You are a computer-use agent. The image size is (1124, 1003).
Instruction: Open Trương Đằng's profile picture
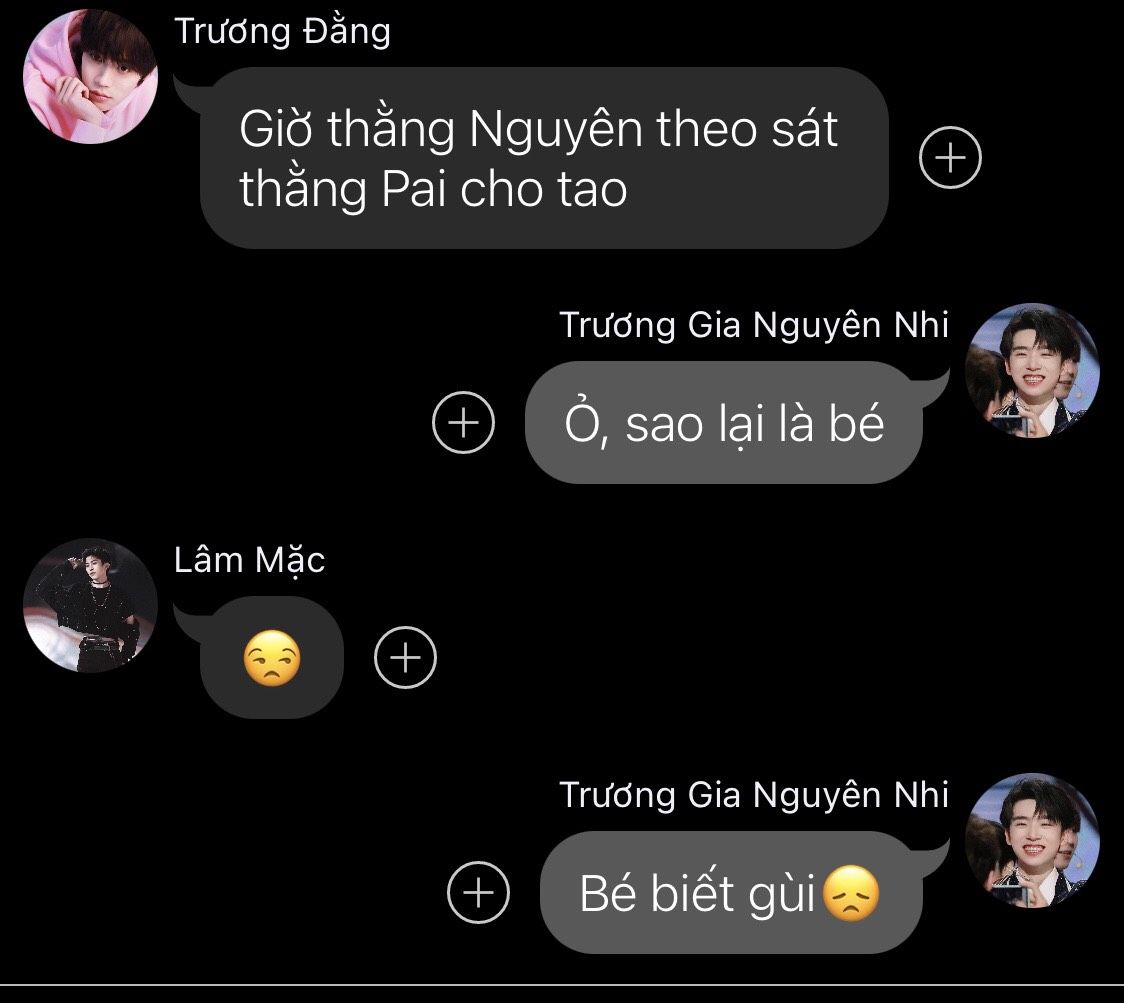coord(90,77)
